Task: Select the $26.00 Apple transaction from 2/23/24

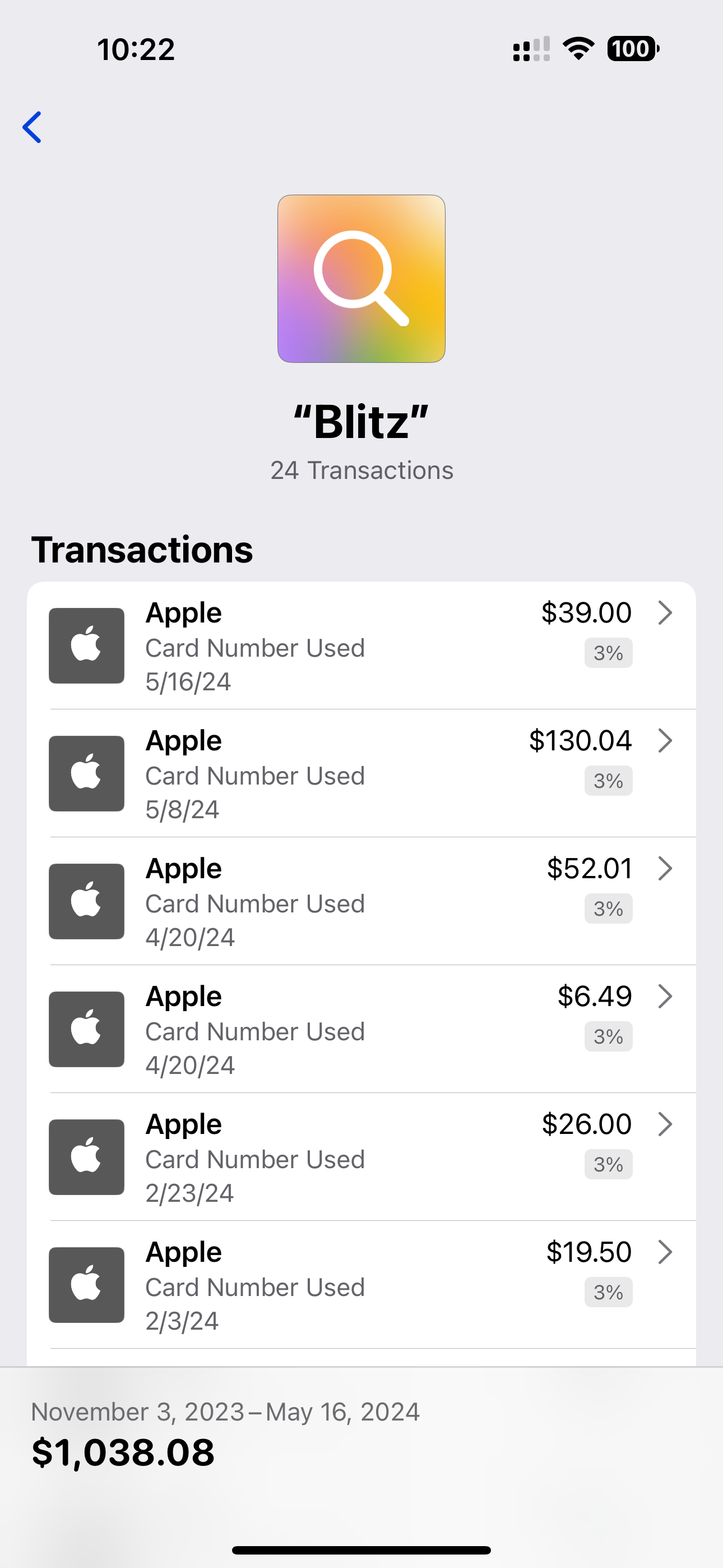Action: [x=361, y=1157]
